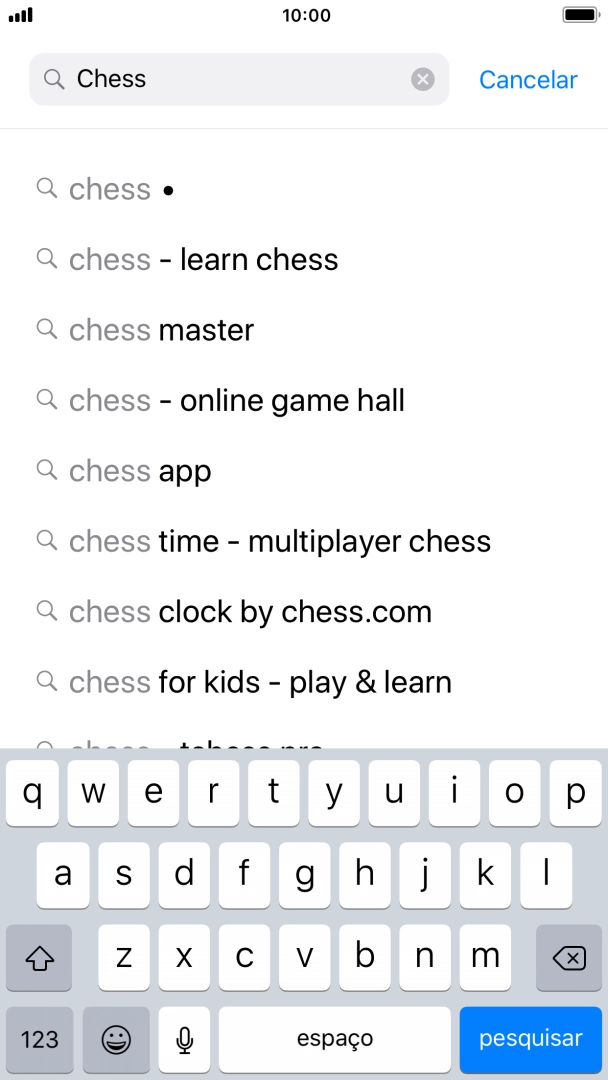Switch keyboard to 123 numbers layout
Viewport: 608px width, 1080px height.
tap(40, 1039)
